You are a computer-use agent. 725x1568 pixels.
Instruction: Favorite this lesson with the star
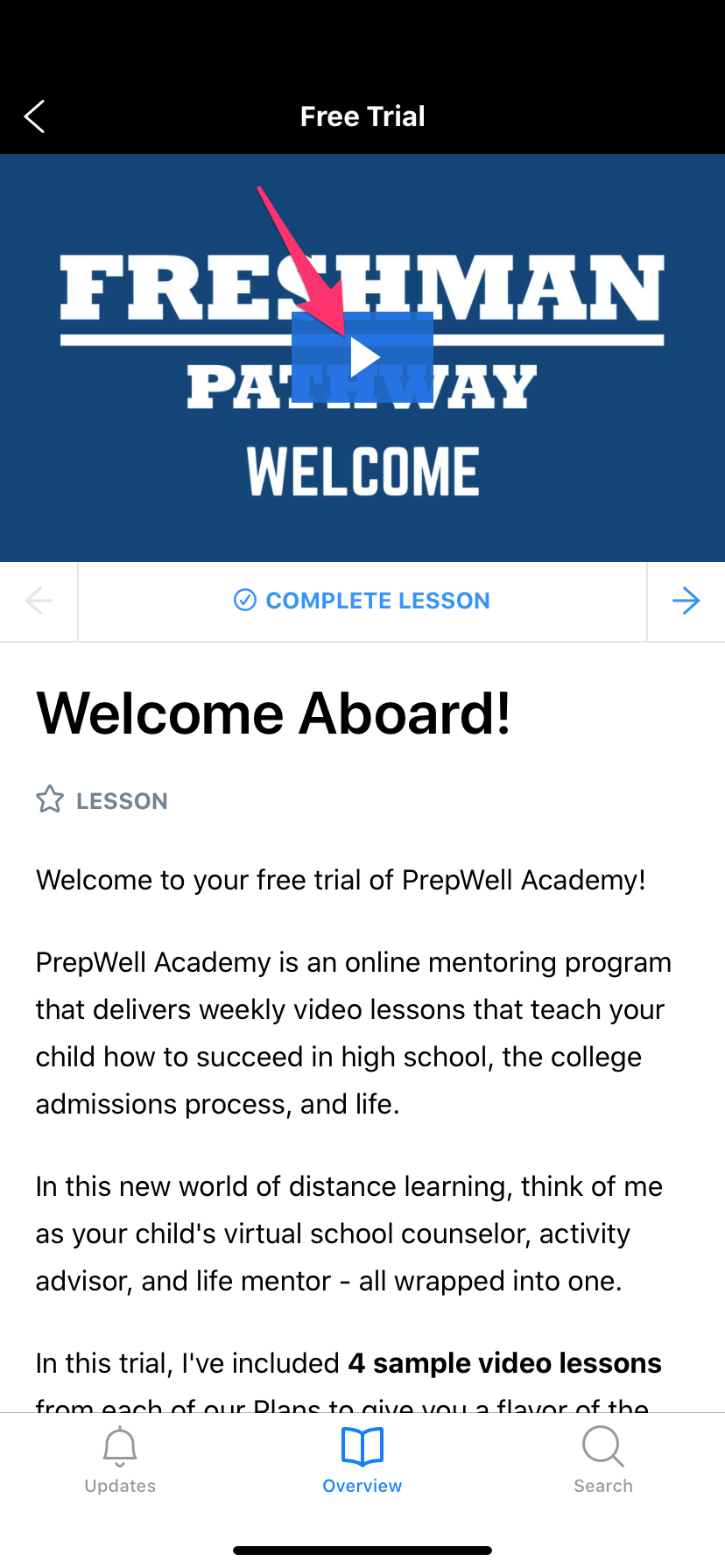(50, 799)
